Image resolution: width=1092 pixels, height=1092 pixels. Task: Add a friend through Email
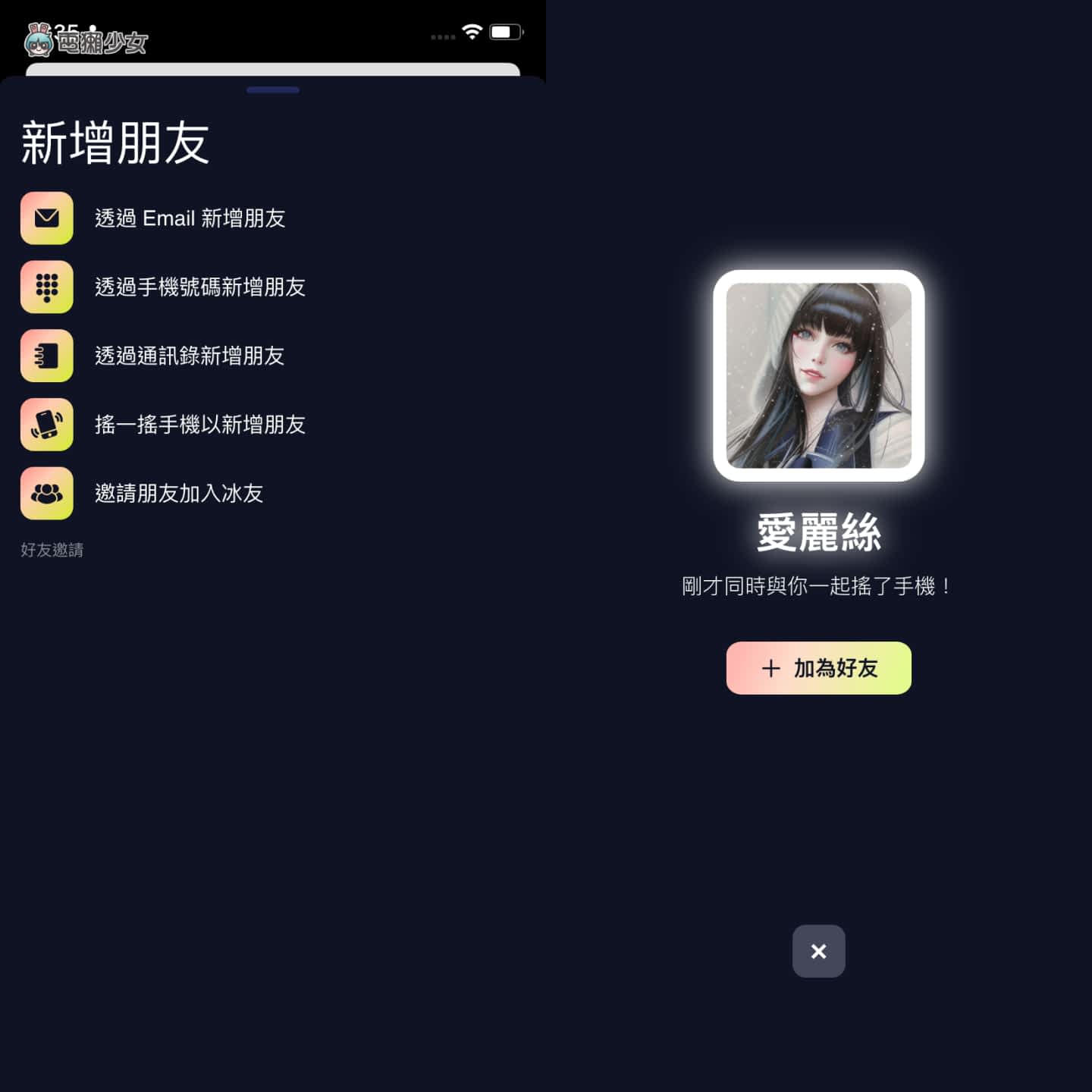190,218
